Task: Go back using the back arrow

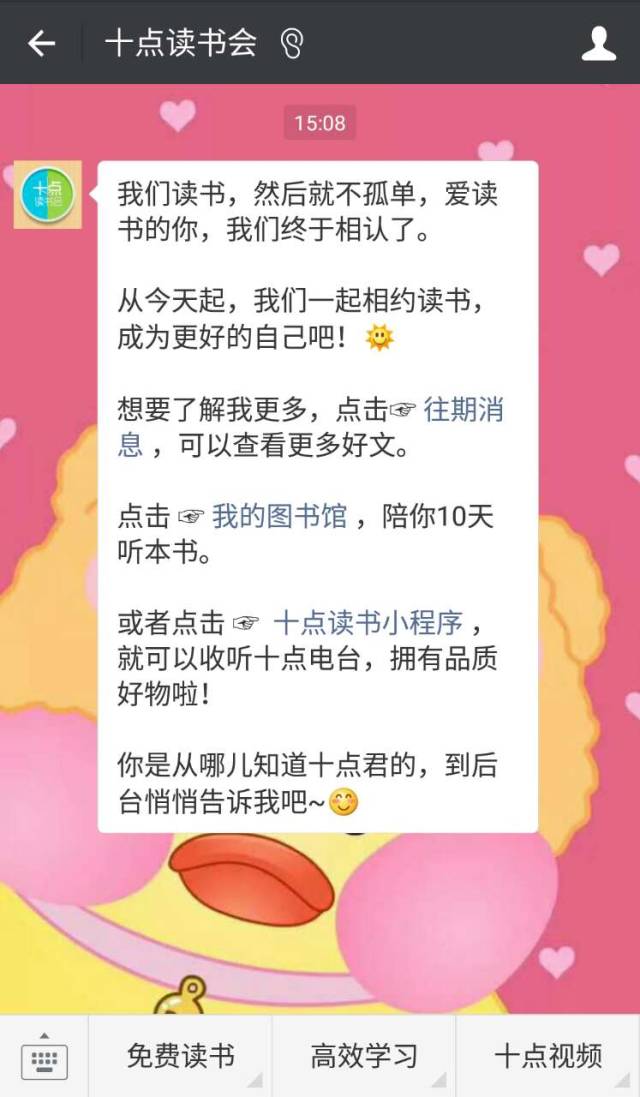Action: click(x=41, y=43)
